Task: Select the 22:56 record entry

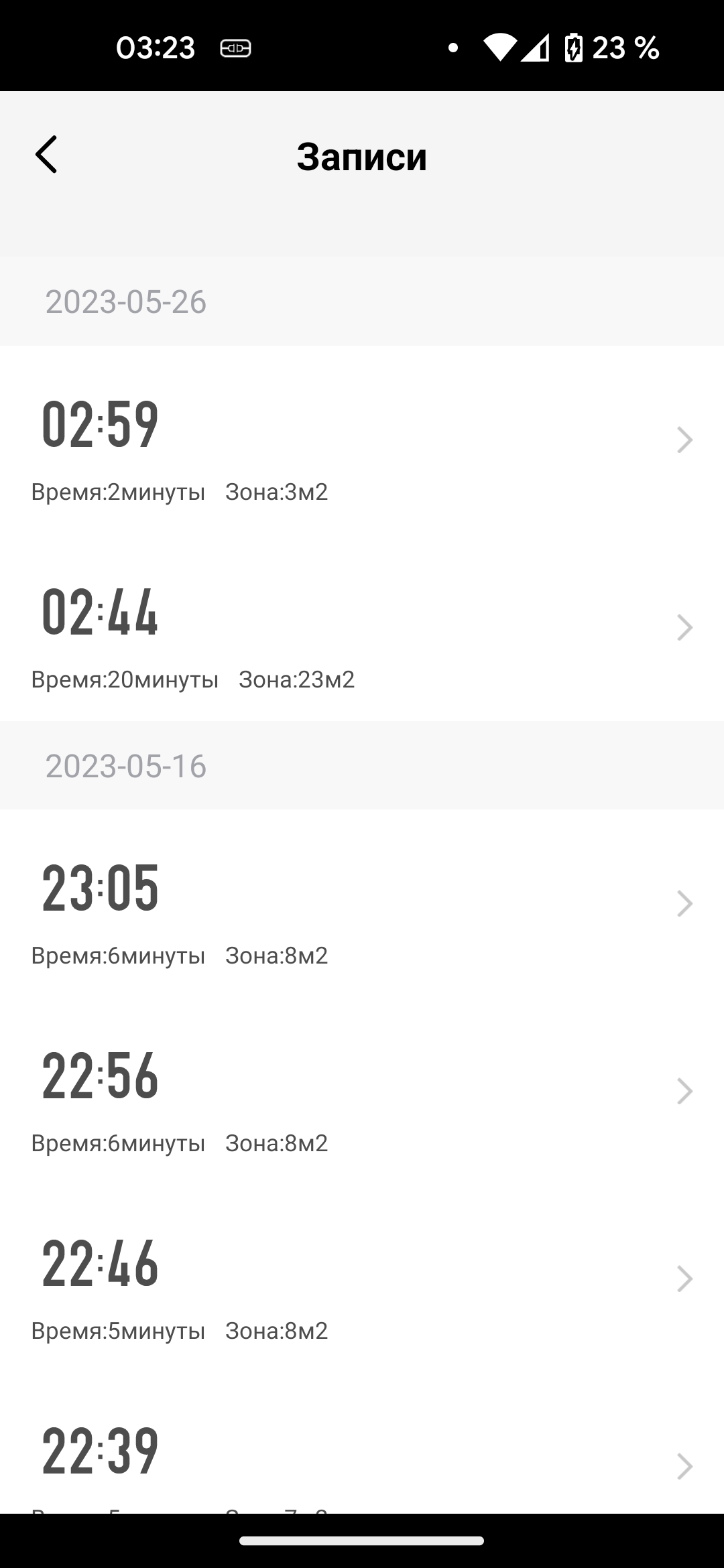Action: [362, 1092]
